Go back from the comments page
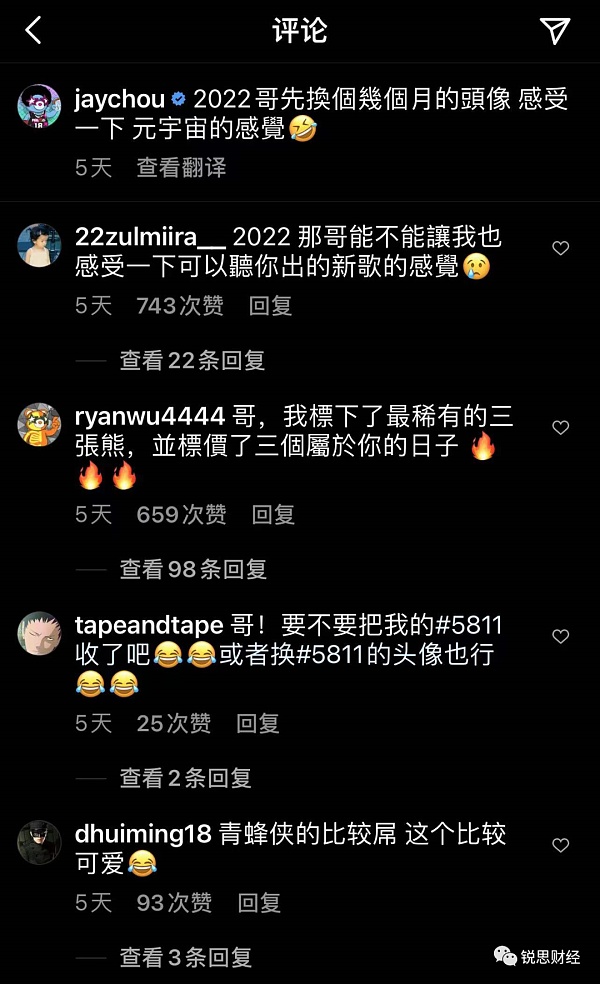600x984 pixels. [x=33, y=31]
